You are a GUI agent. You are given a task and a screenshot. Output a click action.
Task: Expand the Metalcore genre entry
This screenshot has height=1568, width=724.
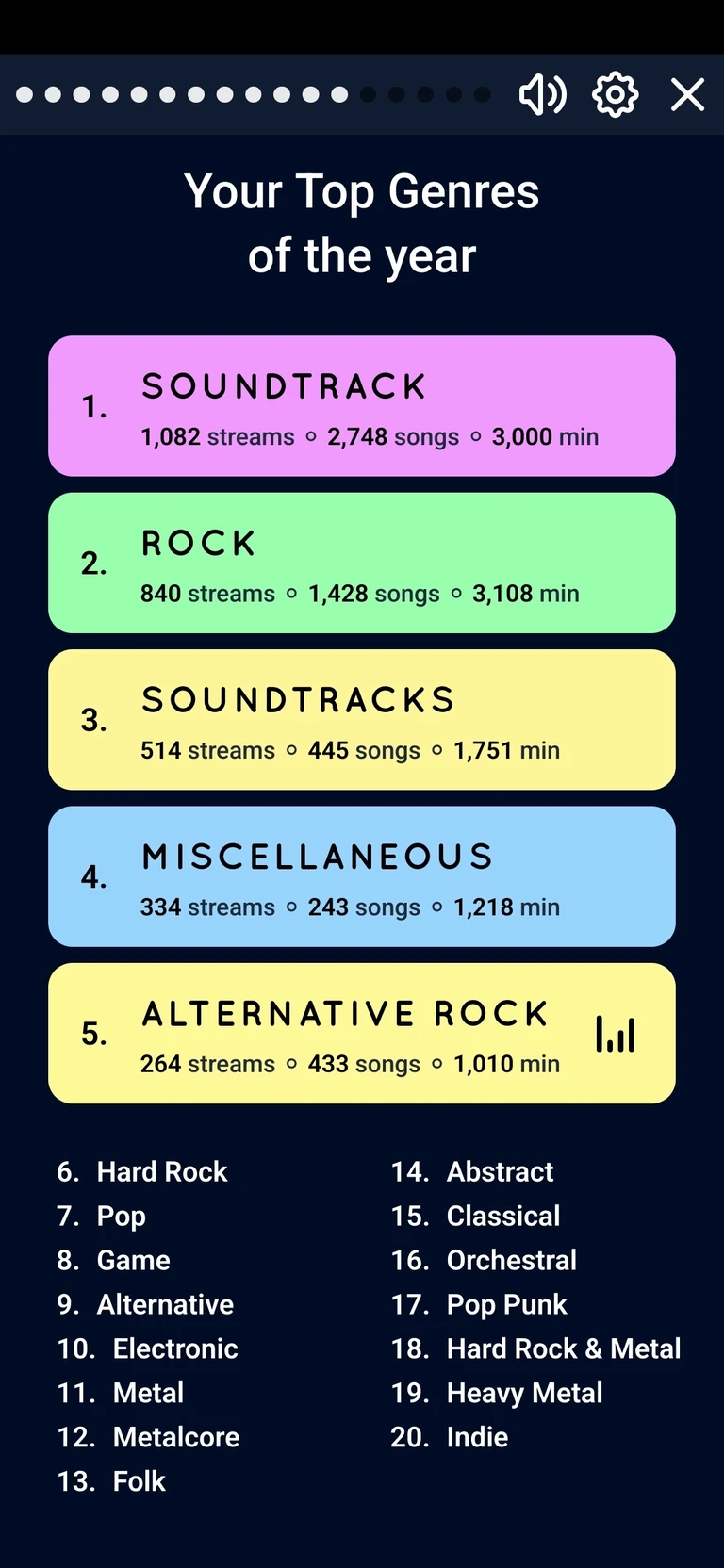[x=175, y=1437]
